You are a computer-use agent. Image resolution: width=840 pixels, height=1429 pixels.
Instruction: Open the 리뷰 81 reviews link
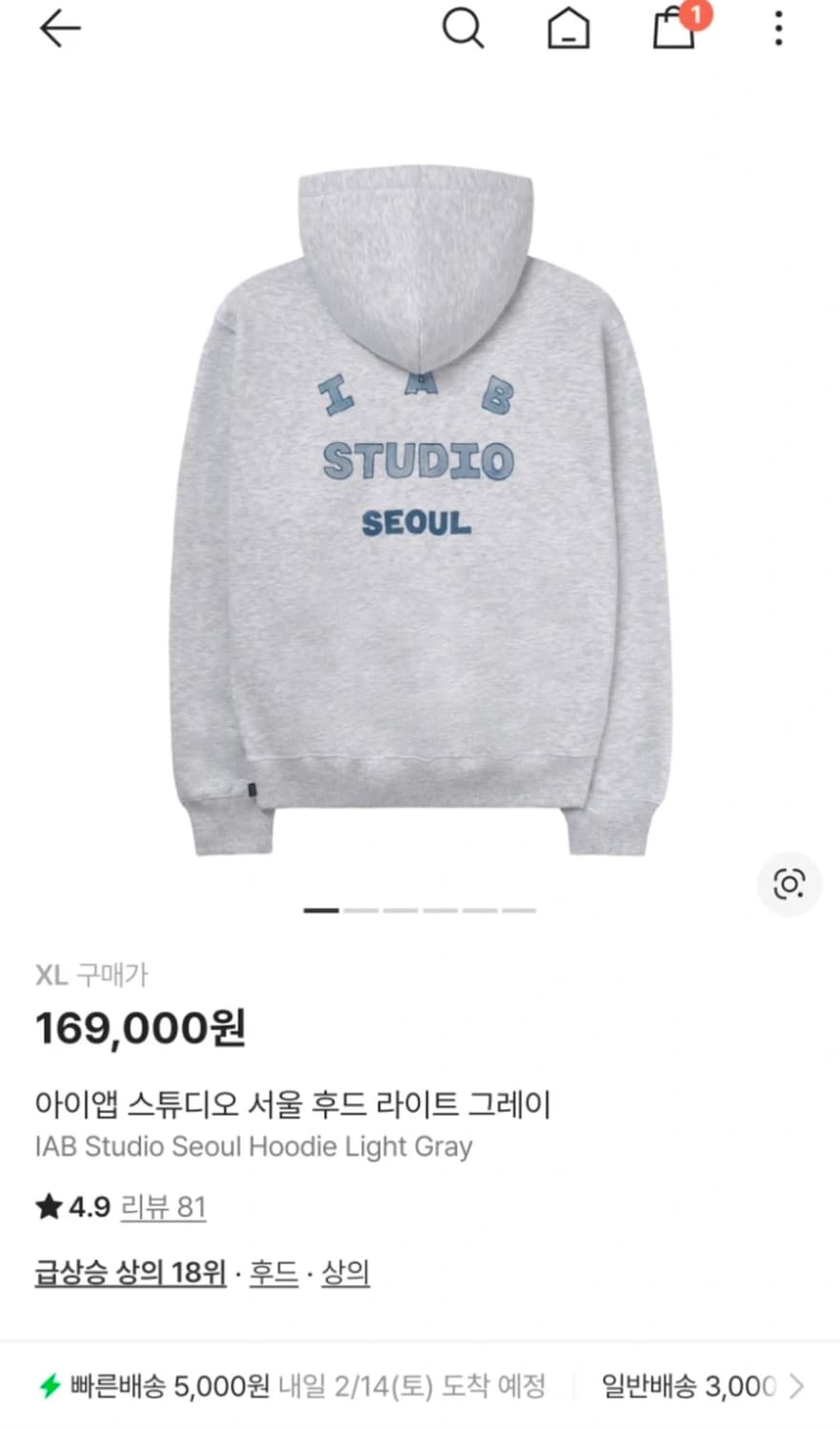(x=164, y=1206)
